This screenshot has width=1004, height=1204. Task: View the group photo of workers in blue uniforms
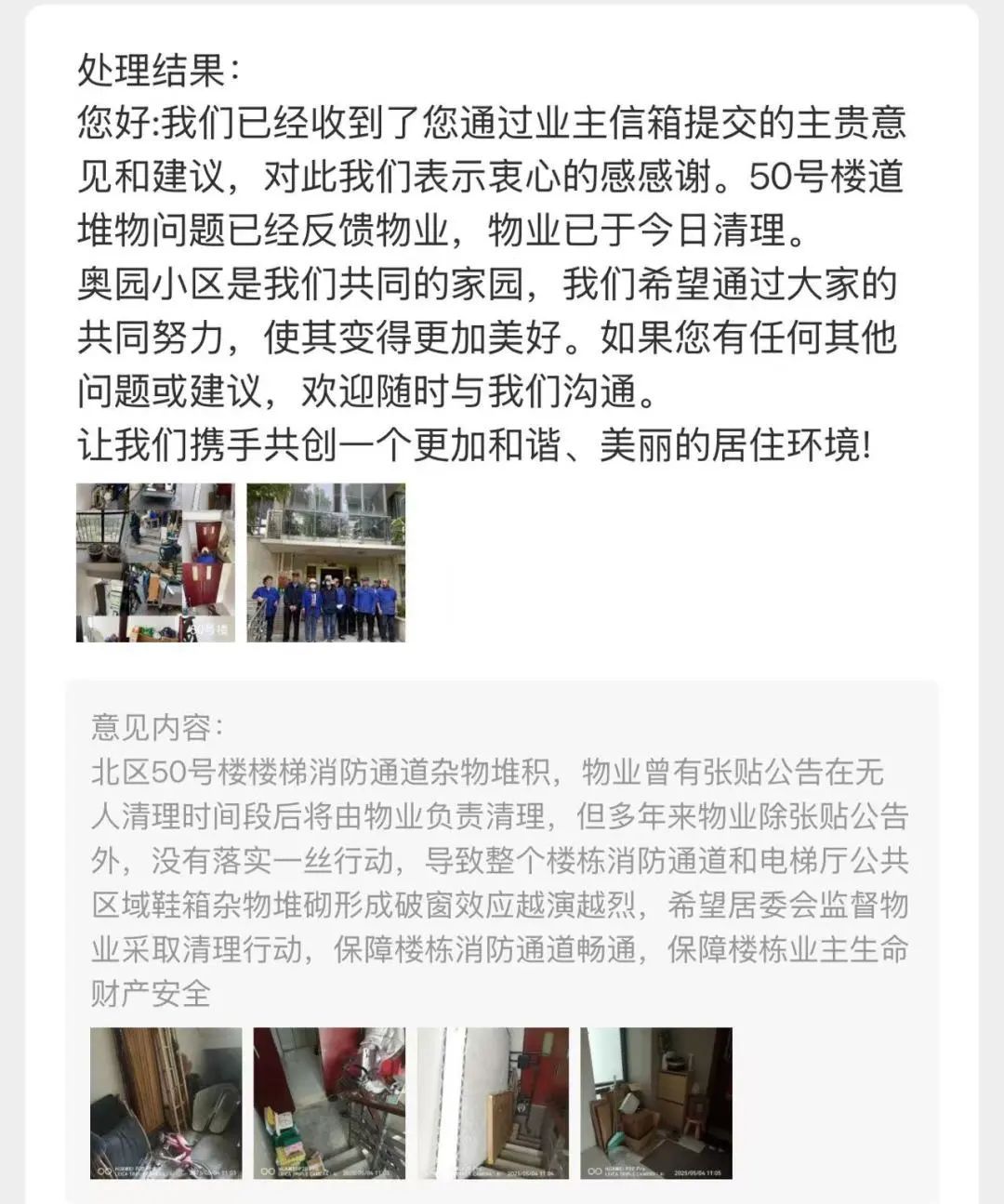(325, 562)
